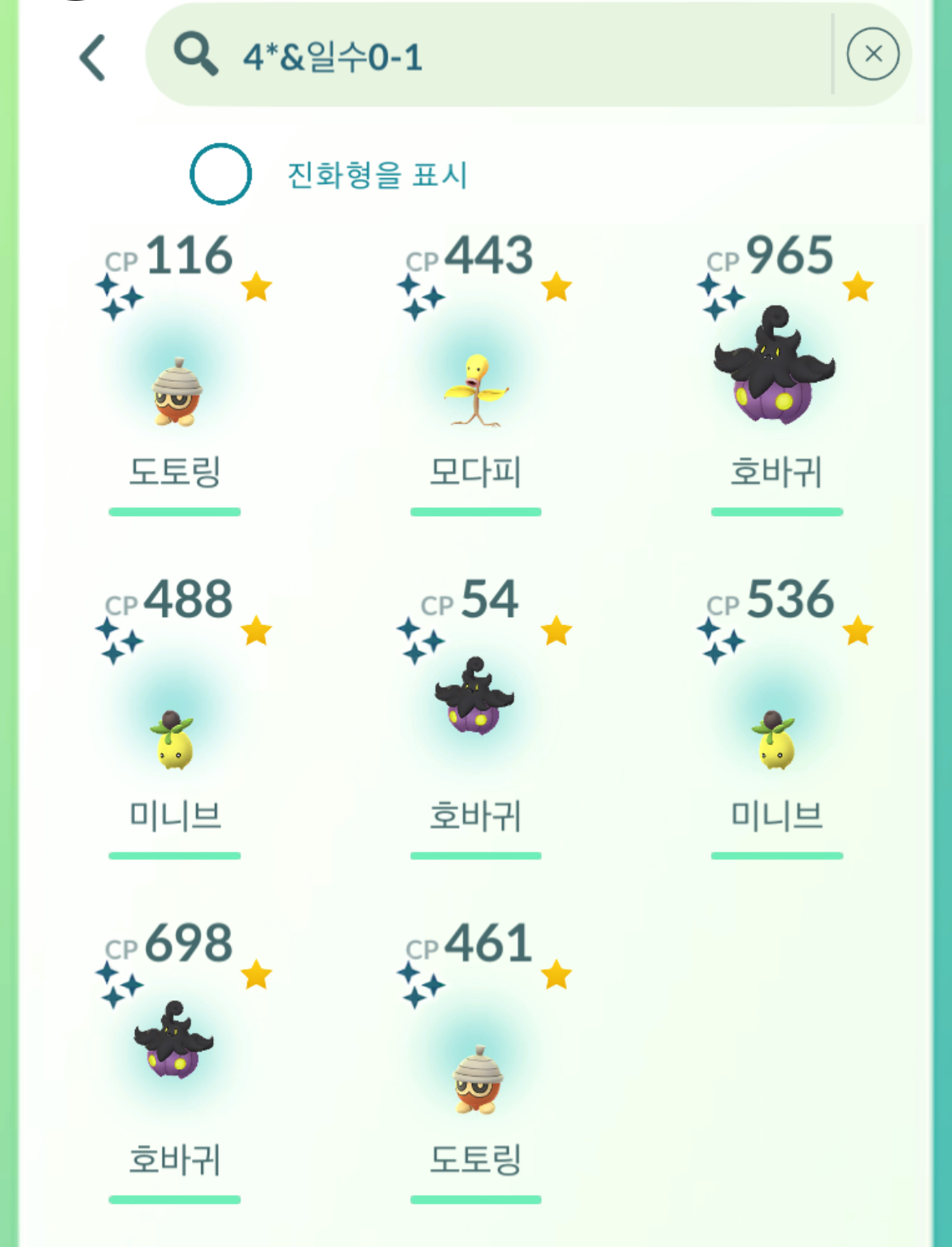
Task: Go back using the arrow
Action: click(93, 58)
